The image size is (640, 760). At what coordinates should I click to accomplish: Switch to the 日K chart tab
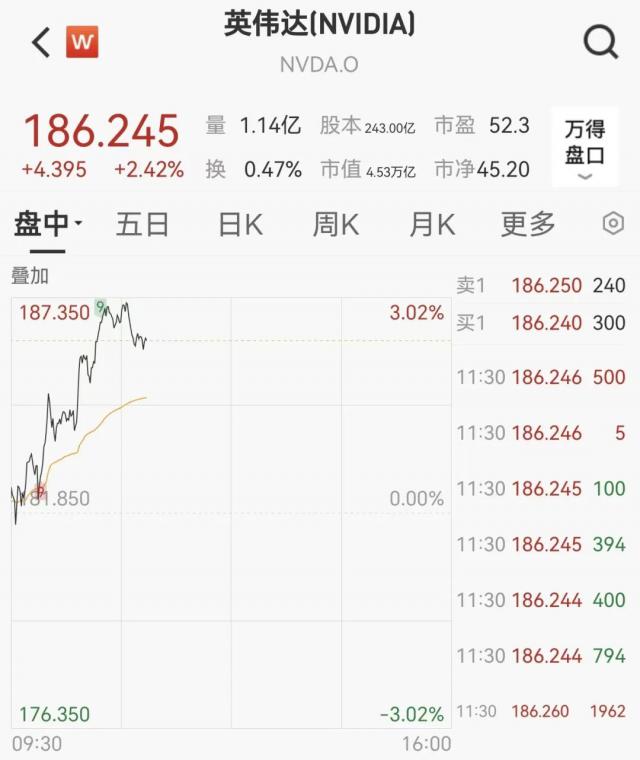(240, 224)
